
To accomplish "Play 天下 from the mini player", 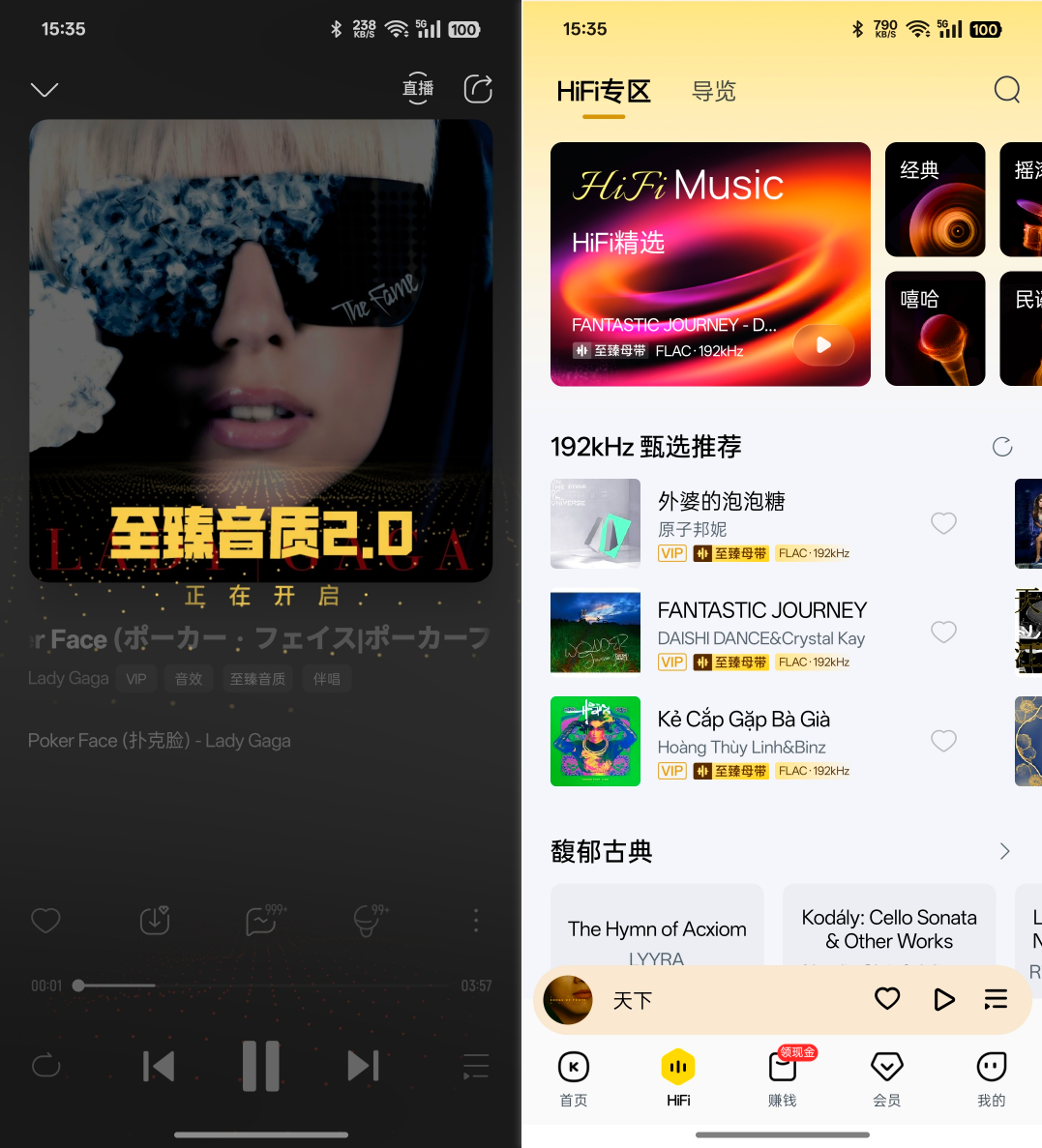I will pos(943,999).
